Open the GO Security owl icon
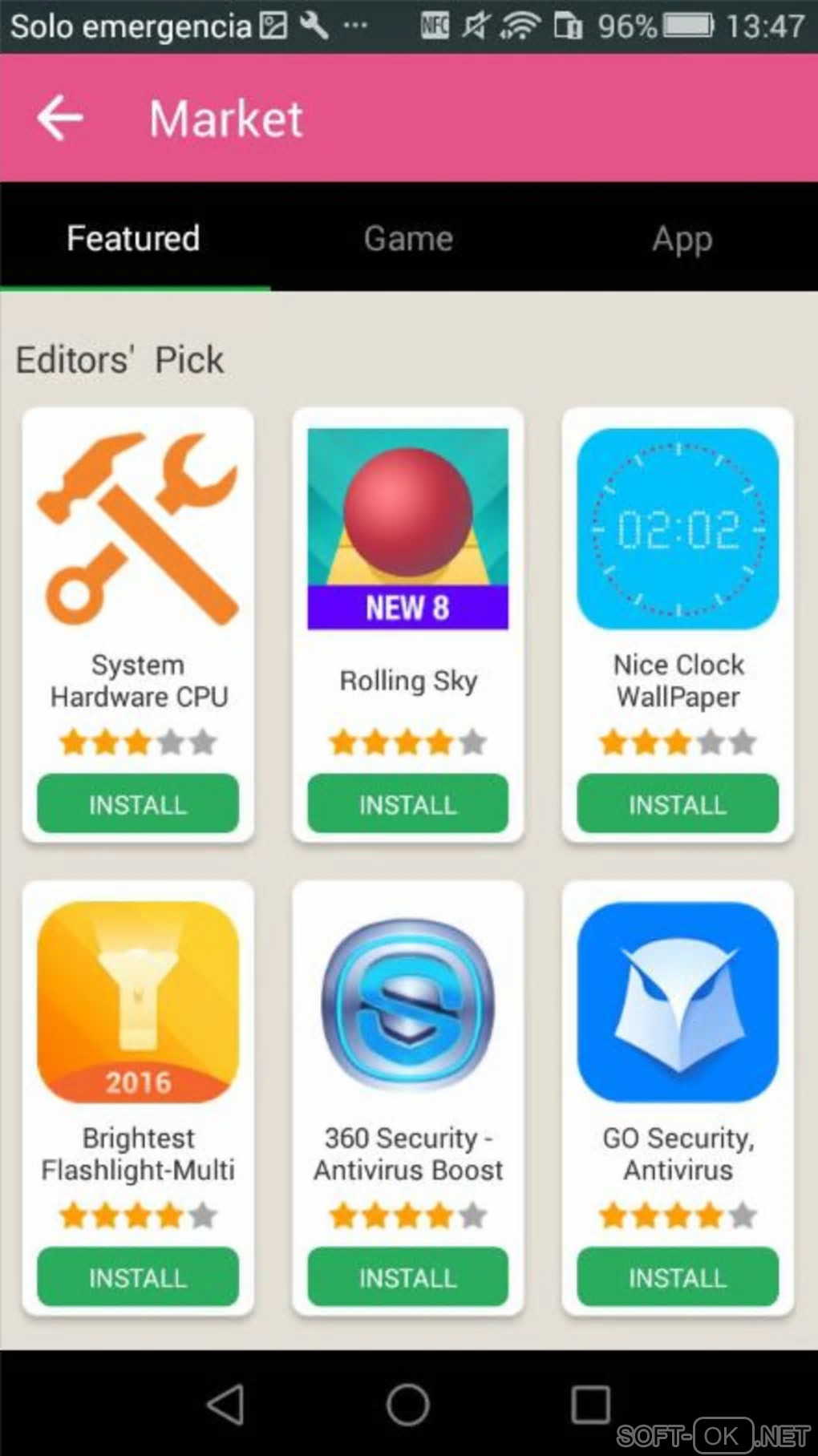The height and width of the screenshot is (1456, 818). pos(678,1002)
